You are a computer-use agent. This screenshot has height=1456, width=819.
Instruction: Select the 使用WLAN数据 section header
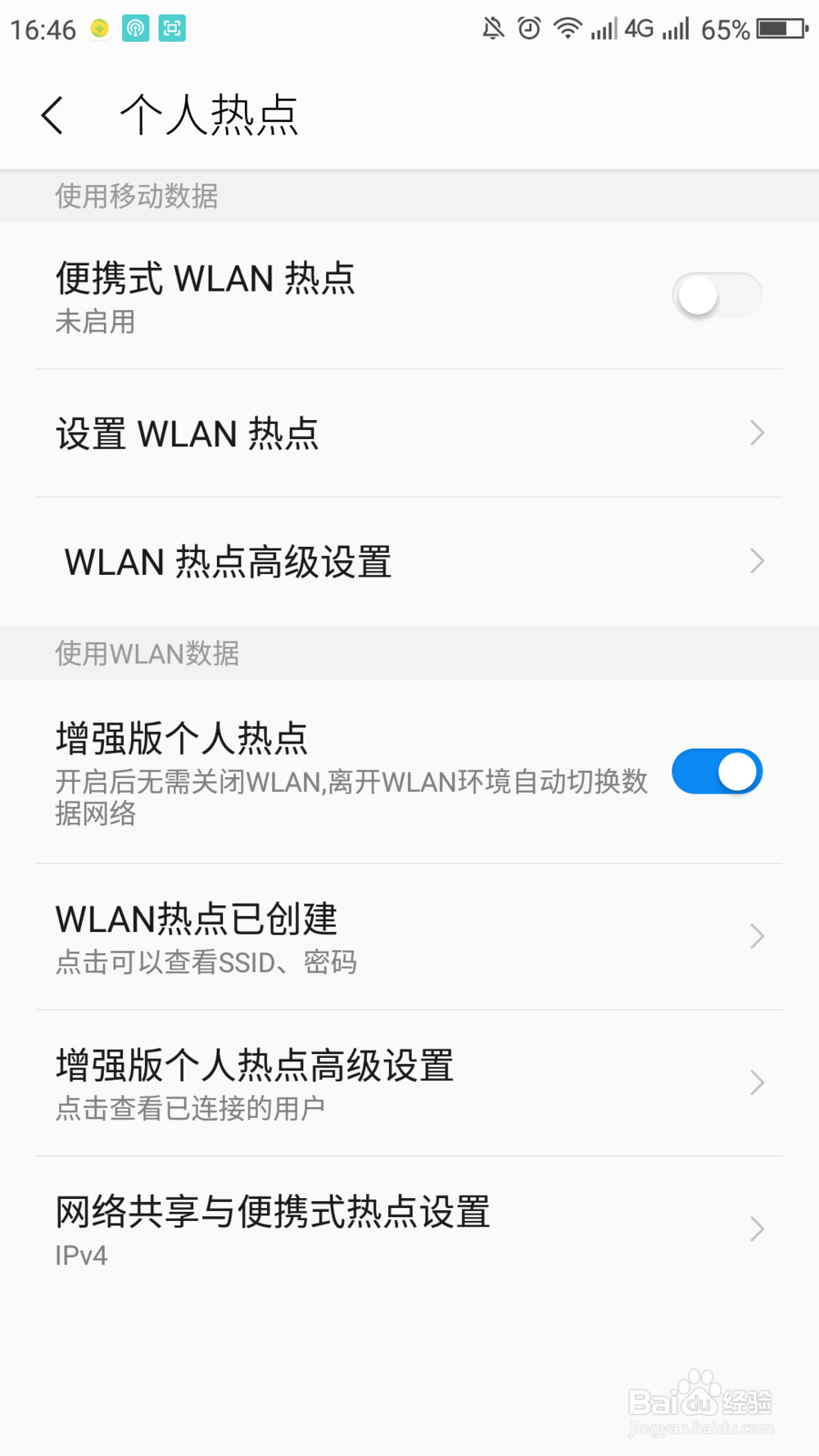[147, 653]
